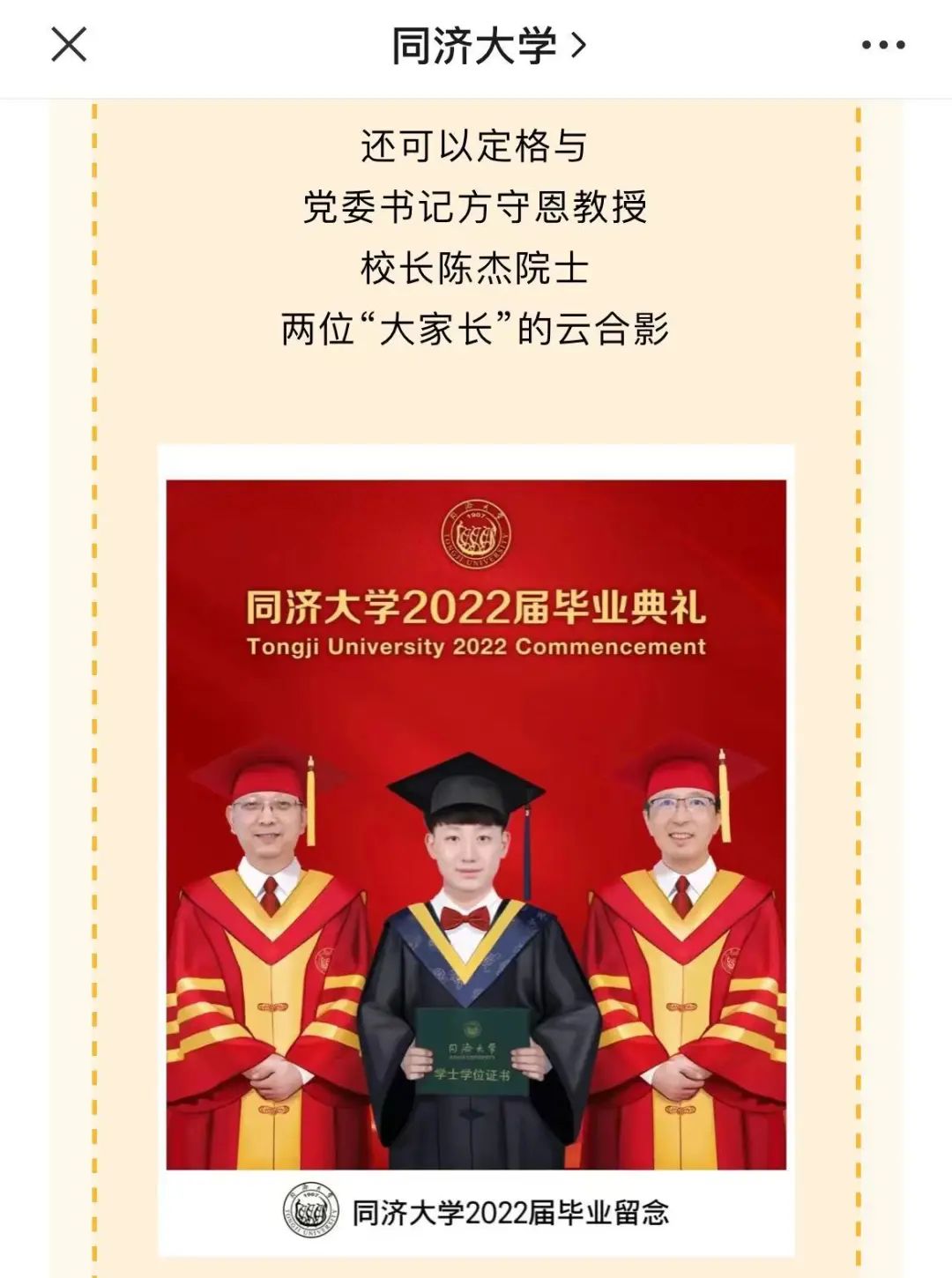Open the three-dot overflow menu

coord(883,45)
